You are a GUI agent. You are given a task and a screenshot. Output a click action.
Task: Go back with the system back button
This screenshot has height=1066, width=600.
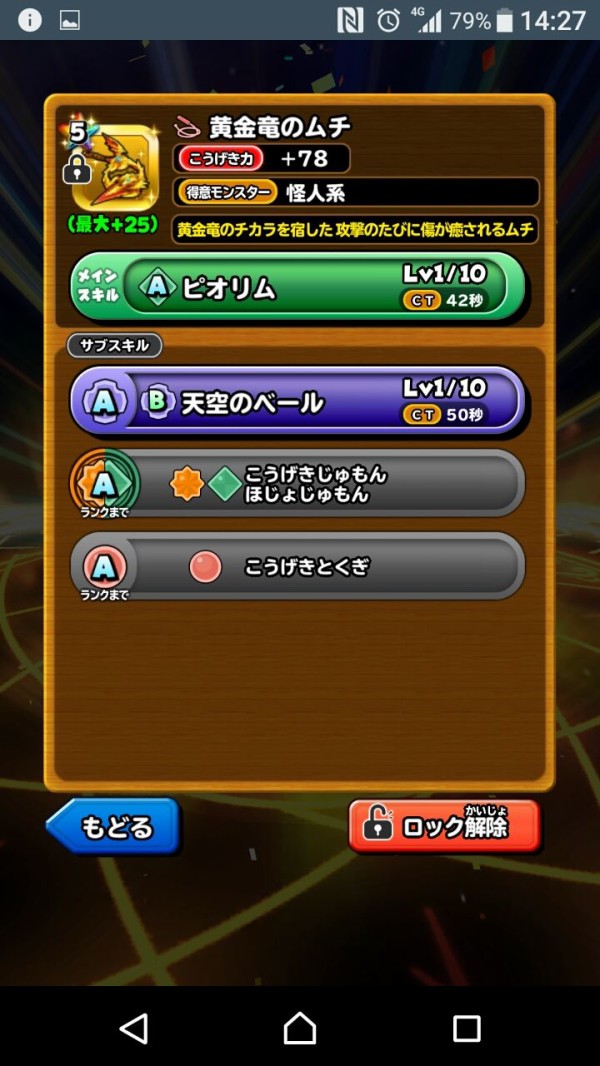[x=133, y=1027]
